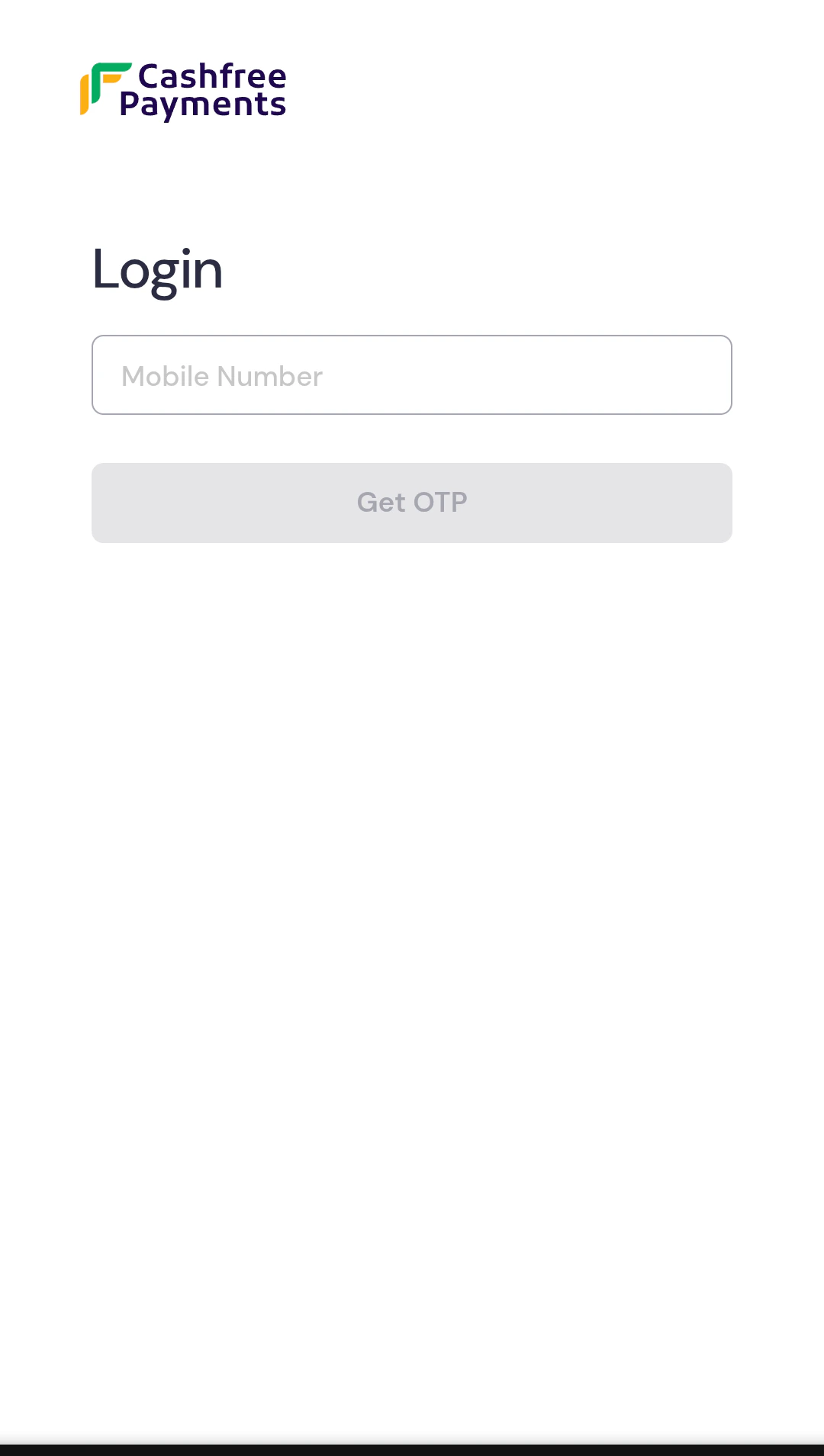Tap the Login heading text
This screenshot has width=824, height=1456.
click(x=156, y=269)
